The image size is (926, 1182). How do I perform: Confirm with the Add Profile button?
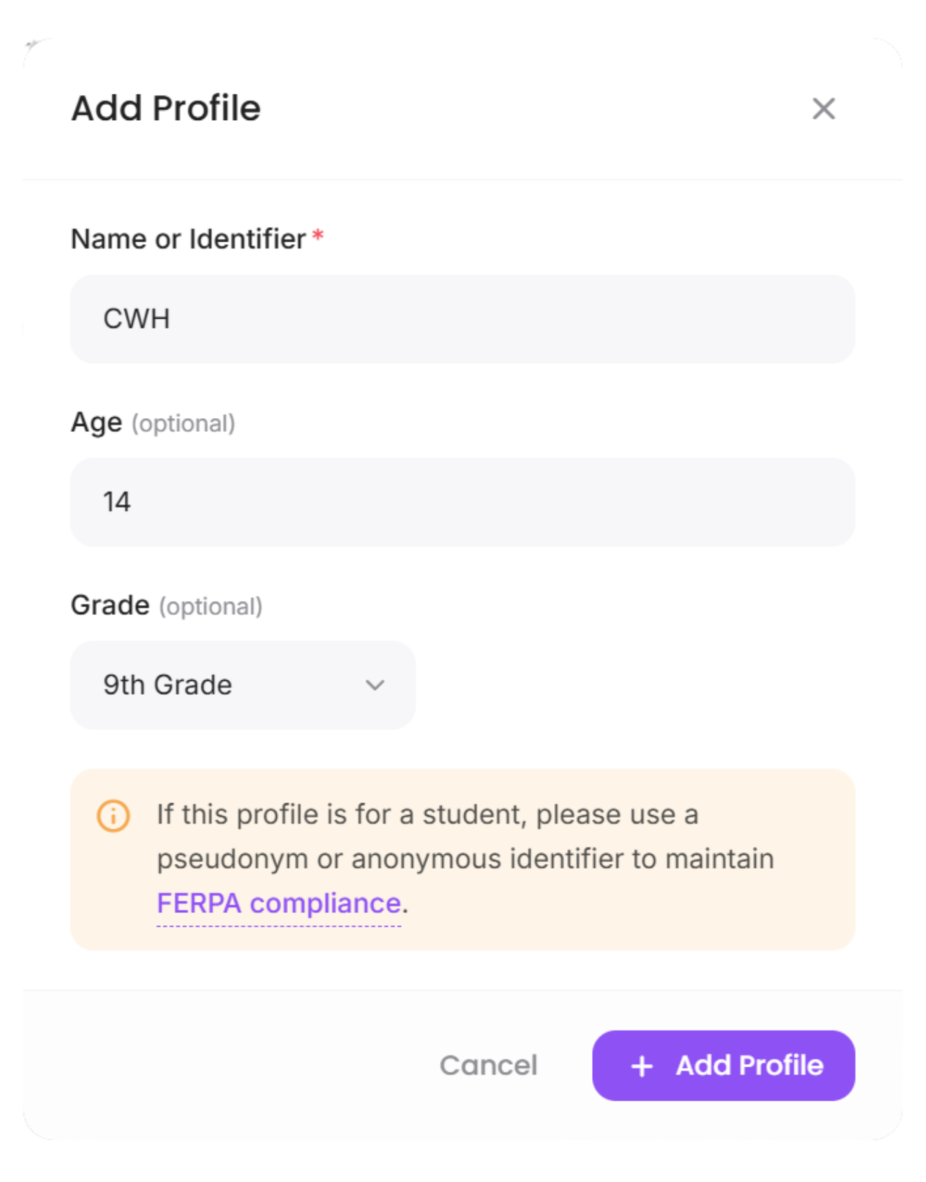click(x=723, y=1065)
